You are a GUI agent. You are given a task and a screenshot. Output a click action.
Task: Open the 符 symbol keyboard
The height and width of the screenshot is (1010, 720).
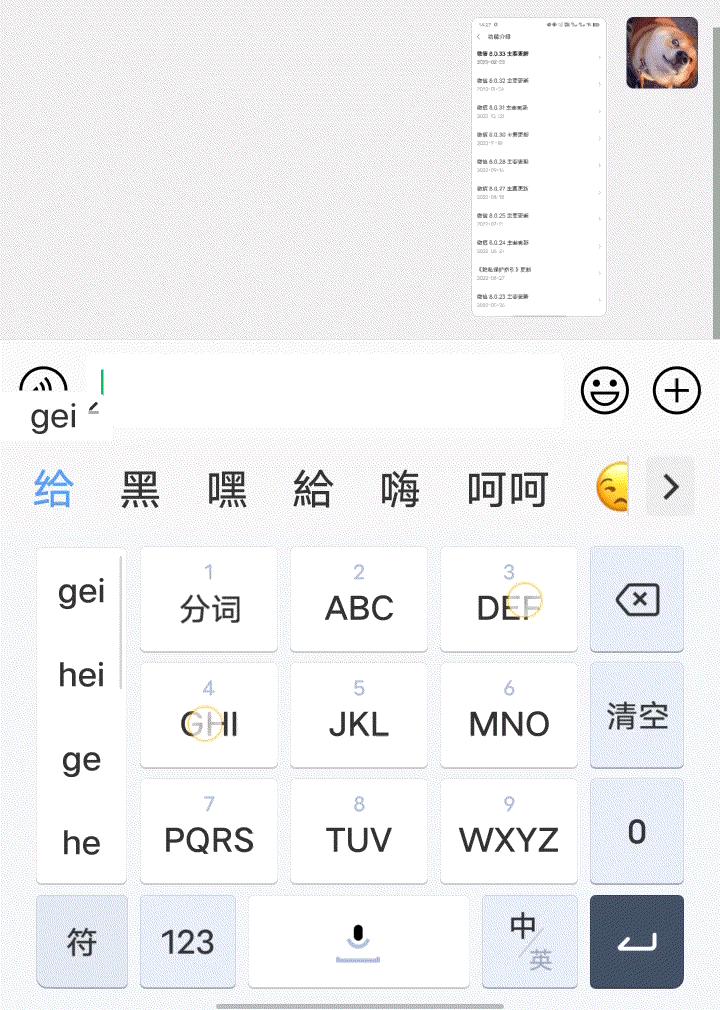coord(82,941)
